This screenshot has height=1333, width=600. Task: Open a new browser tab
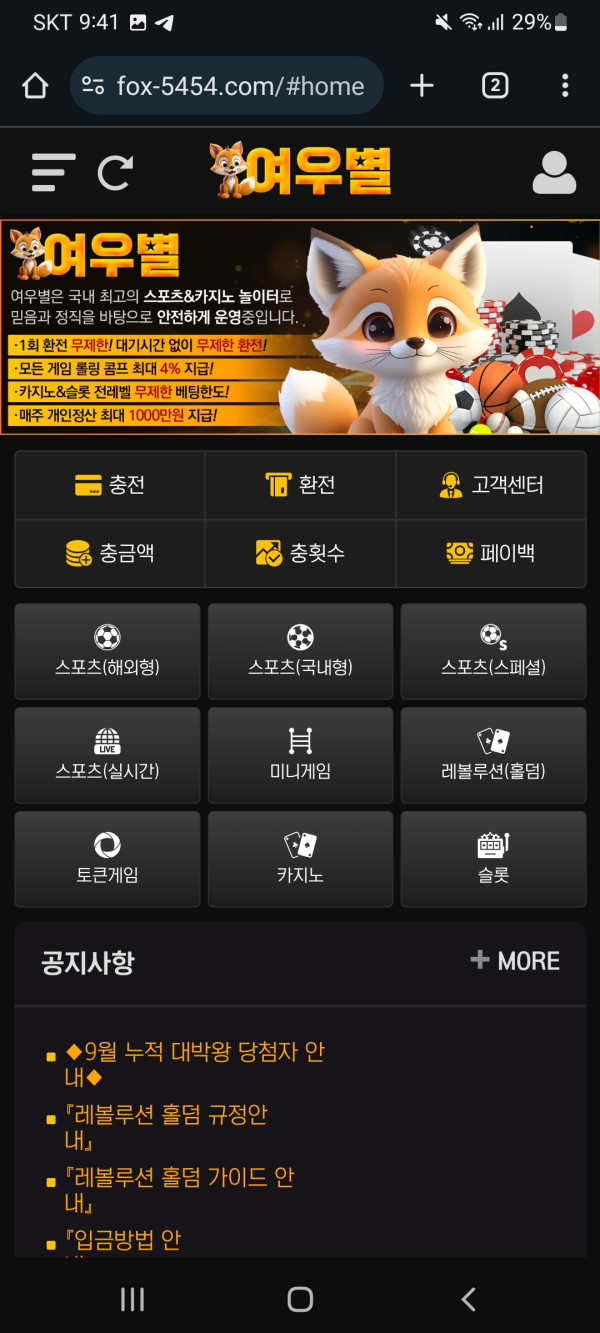(x=422, y=86)
